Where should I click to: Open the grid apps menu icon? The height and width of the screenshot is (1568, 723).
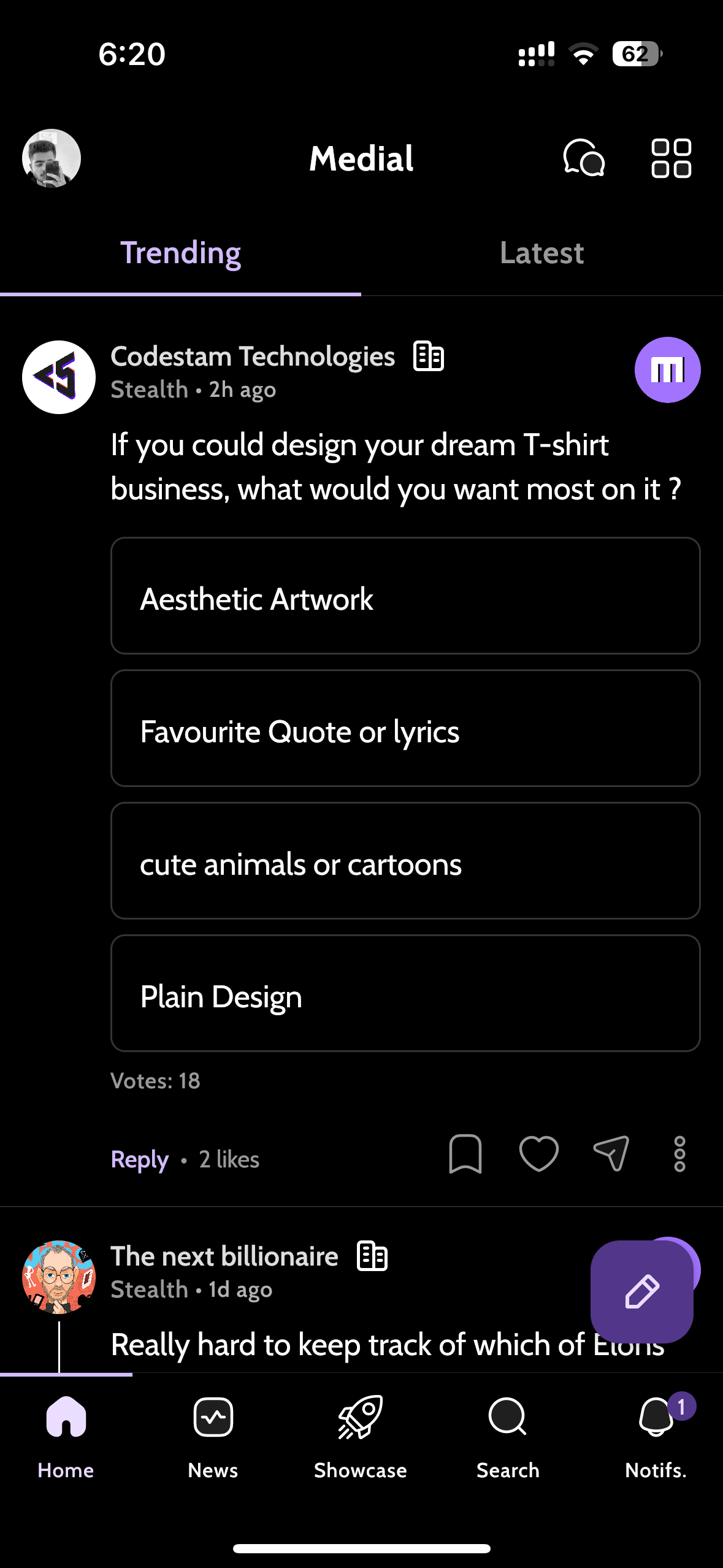click(x=671, y=158)
